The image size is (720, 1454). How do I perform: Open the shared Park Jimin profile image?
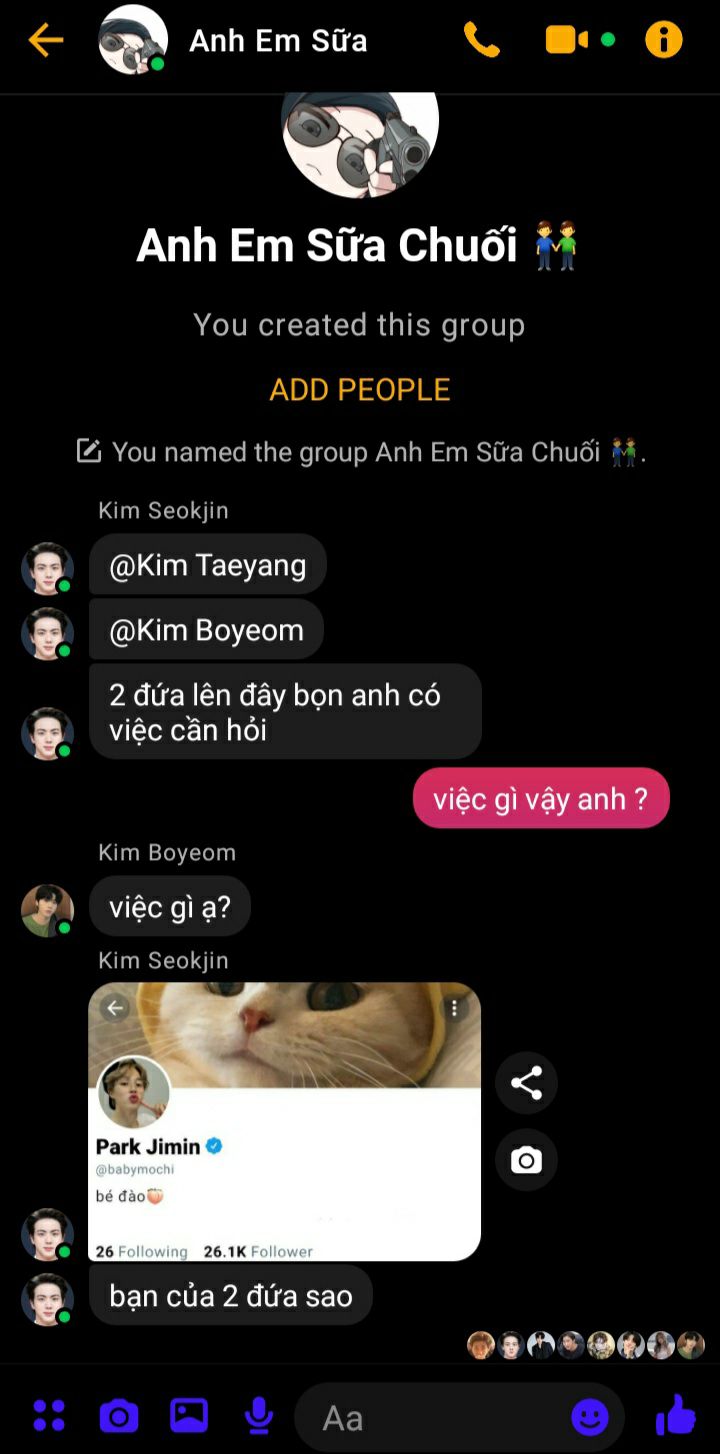tap(285, 1121)
